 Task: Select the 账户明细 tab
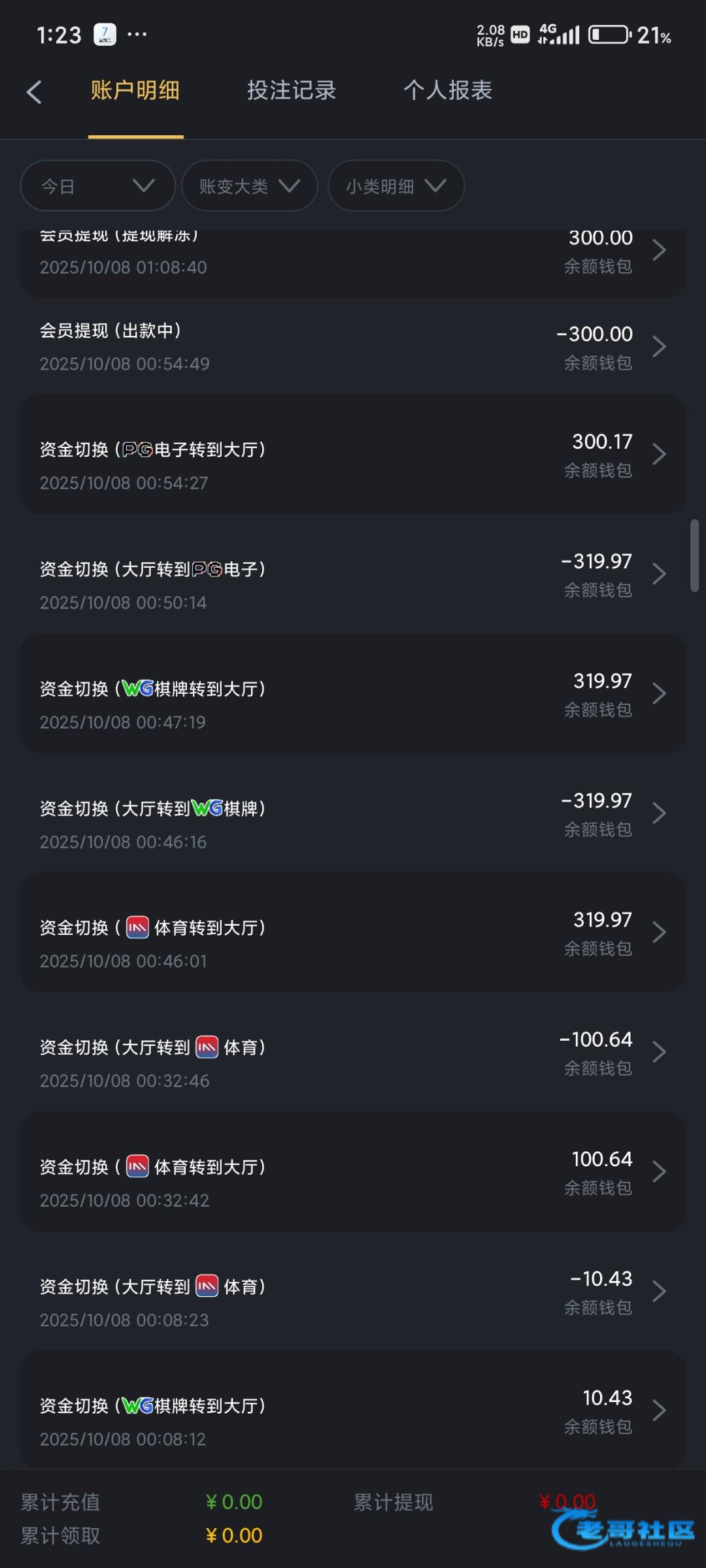(x=135, y=90)
